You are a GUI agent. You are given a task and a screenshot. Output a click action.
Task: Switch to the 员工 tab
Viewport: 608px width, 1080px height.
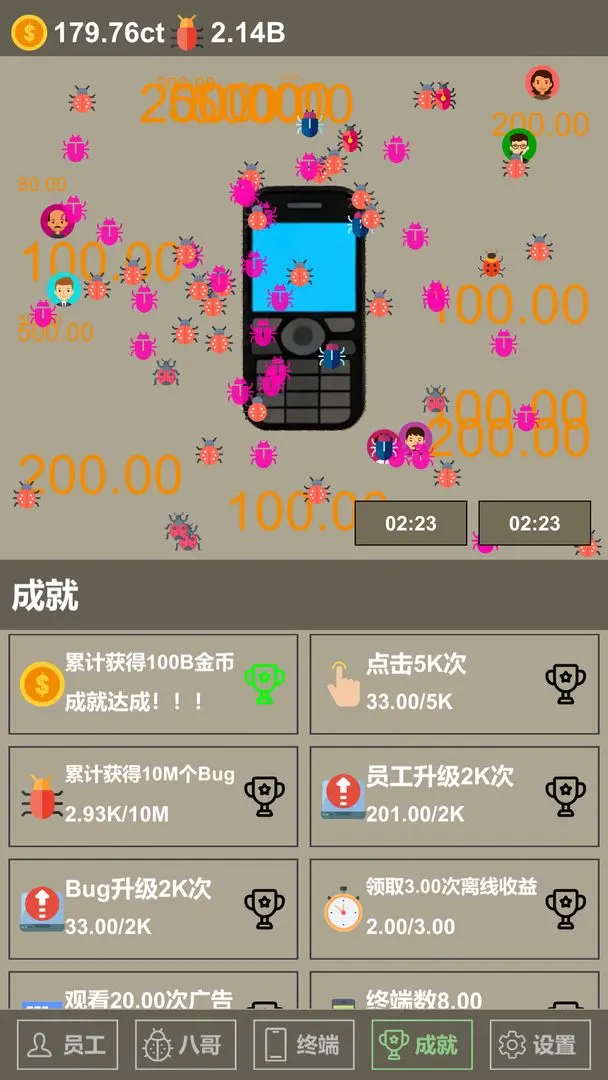(68, 1045)
